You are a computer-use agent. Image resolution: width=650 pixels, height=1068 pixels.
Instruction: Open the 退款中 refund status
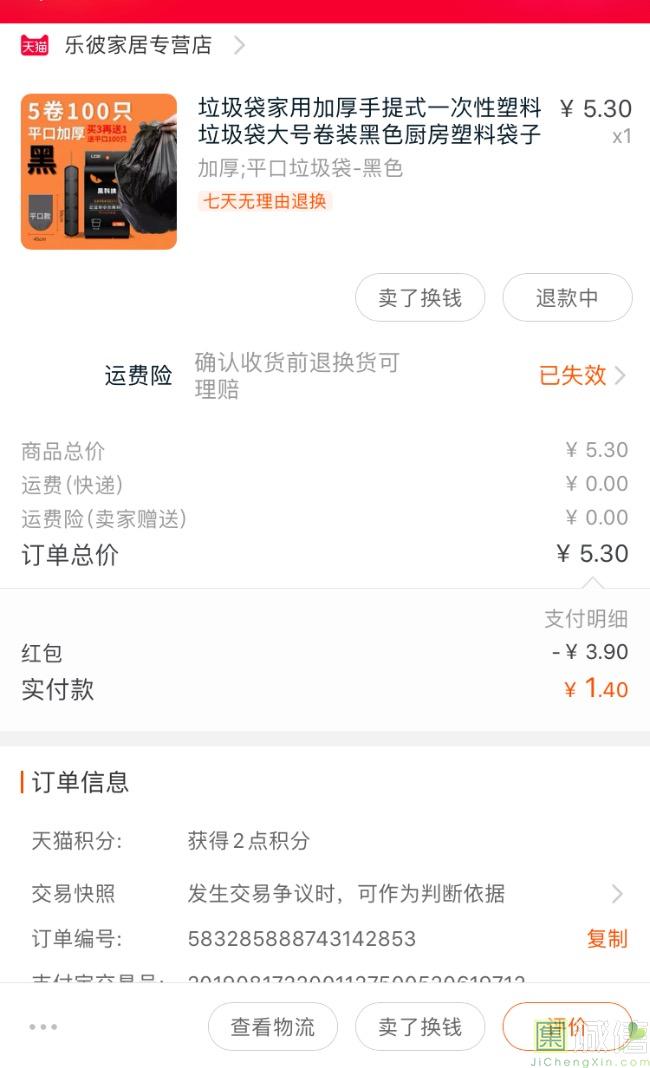567,298
